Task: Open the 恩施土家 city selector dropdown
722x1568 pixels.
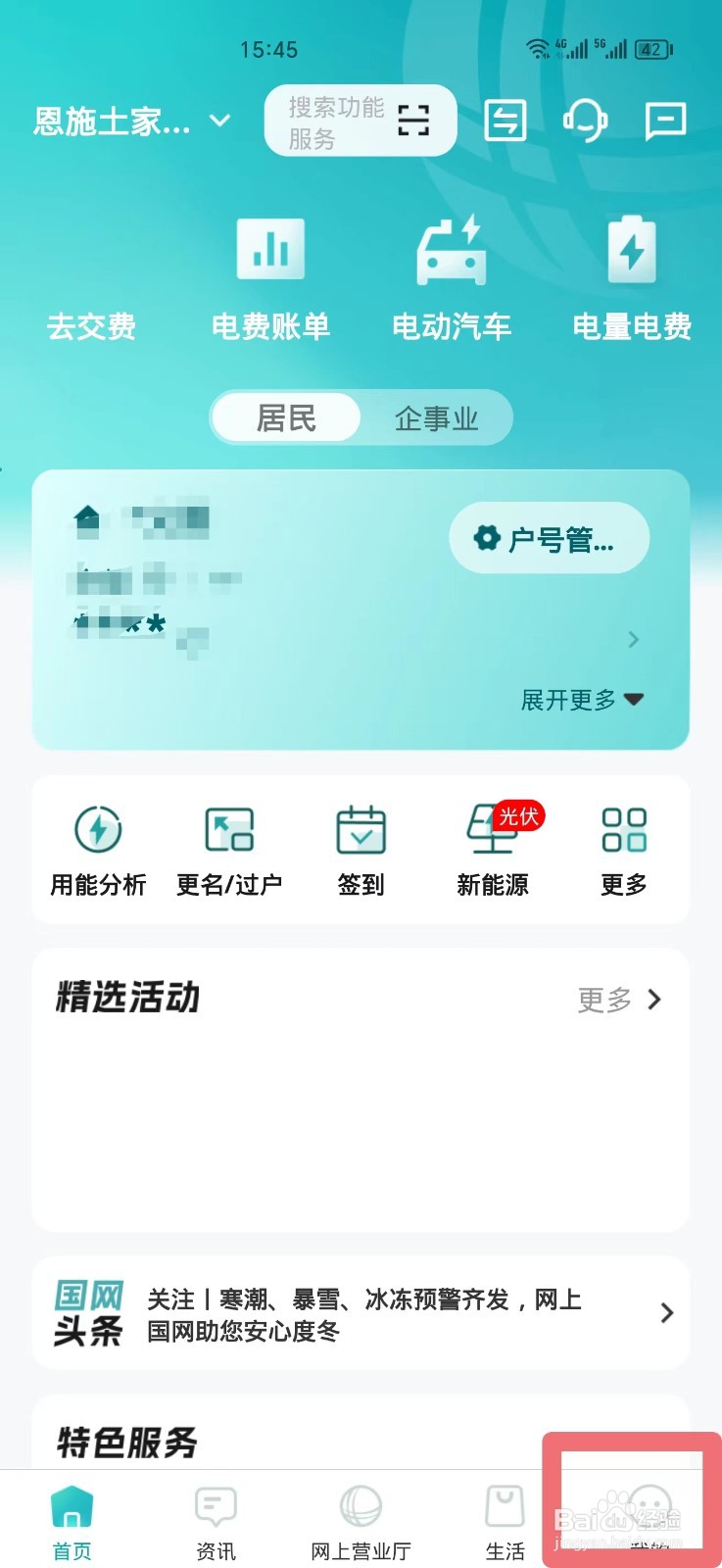Action: click(x=132, y=120)
